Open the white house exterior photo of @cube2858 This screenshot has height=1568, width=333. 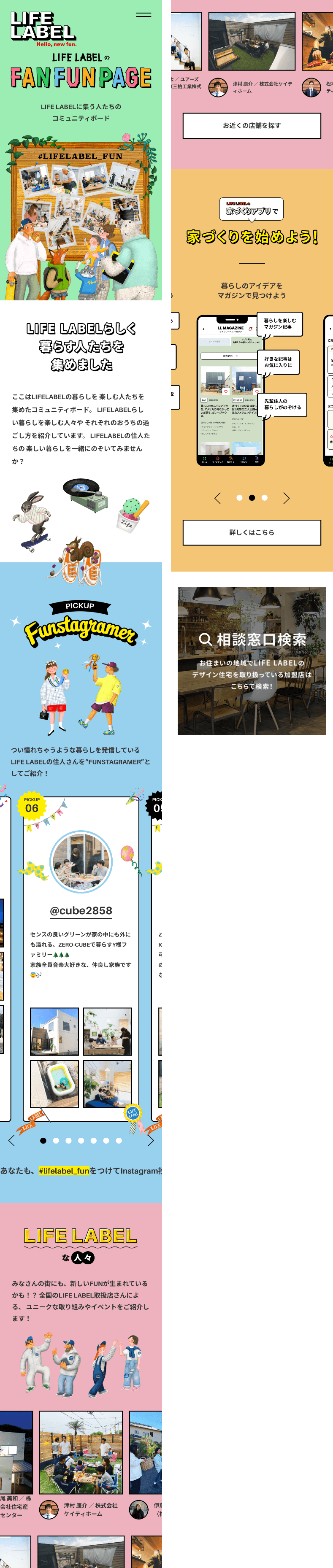(55, 1031)
